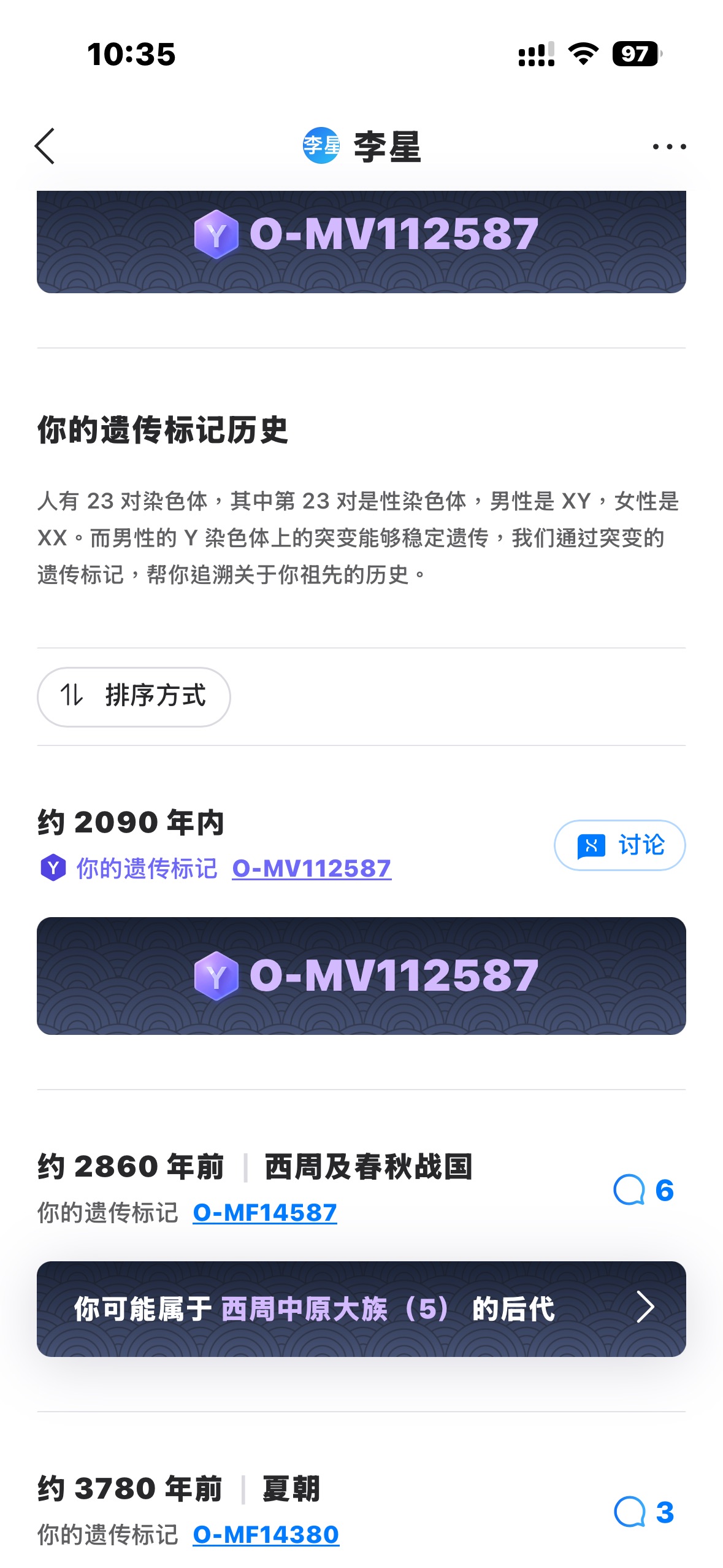Open the O-MF14587 marker link
Image resolution: width=723 pixels, height=1568 pixels.
265,1213
